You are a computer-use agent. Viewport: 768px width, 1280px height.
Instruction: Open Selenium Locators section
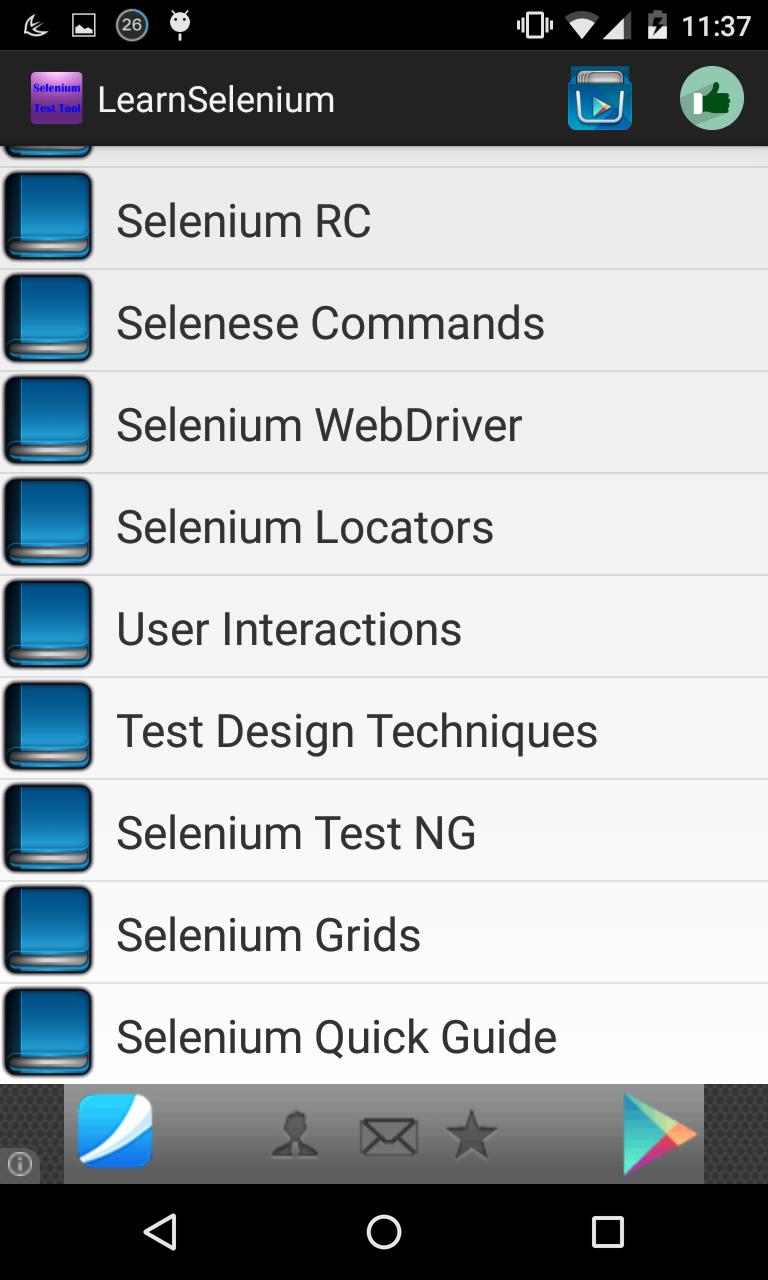pos(384,526)
